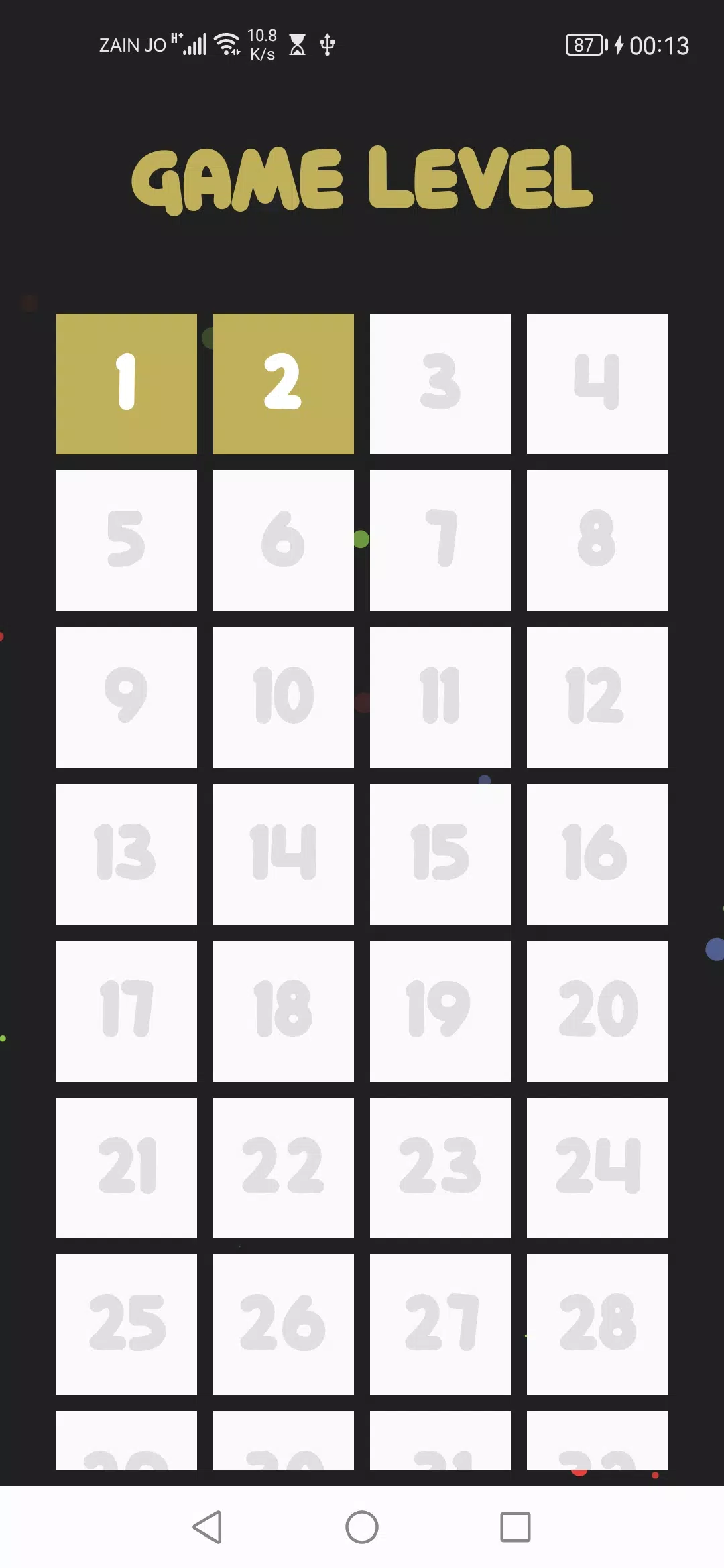
Task: Select level 15
Action: point(440,854)
